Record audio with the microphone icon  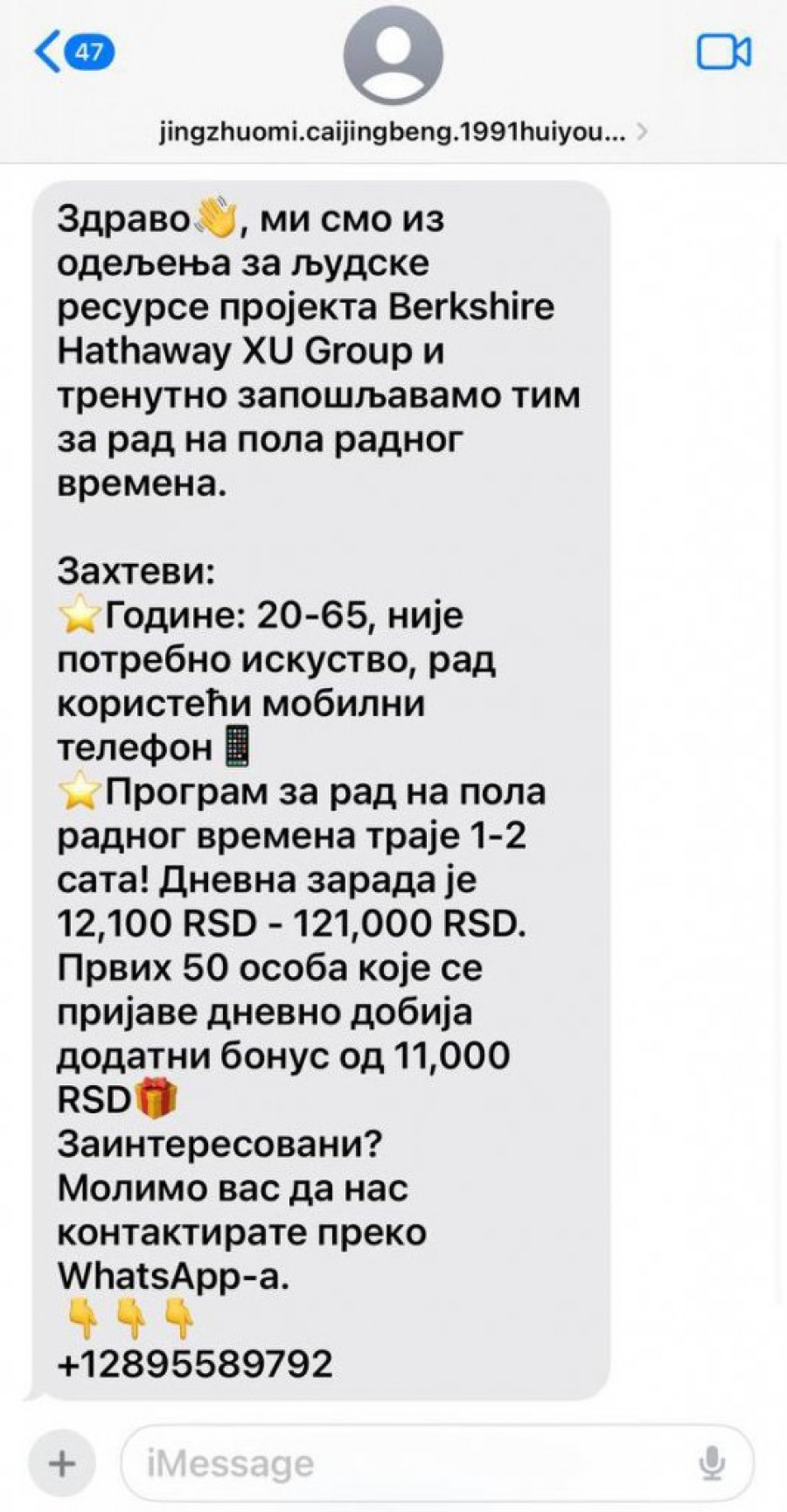coord(712,1463)
